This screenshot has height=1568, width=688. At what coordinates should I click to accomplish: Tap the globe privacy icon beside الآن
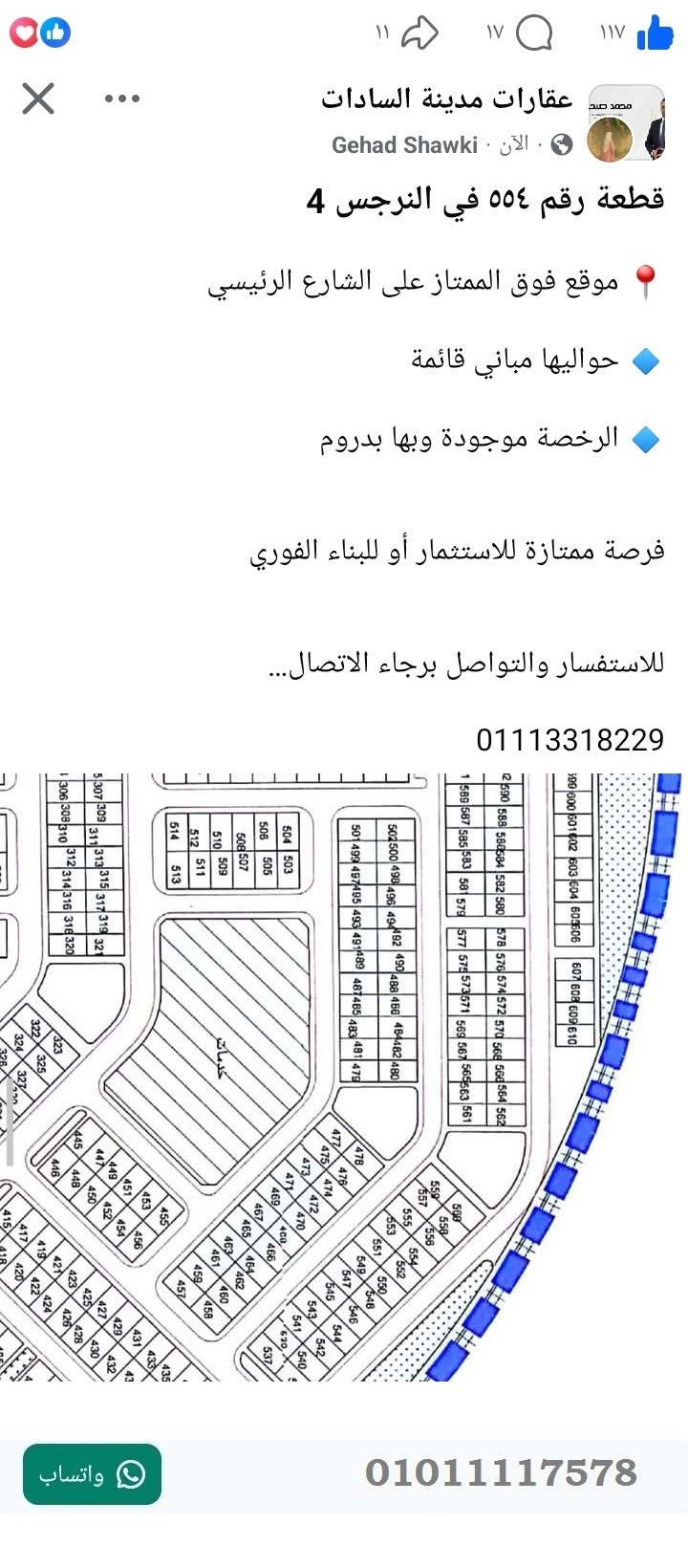(x=560, y=145)
